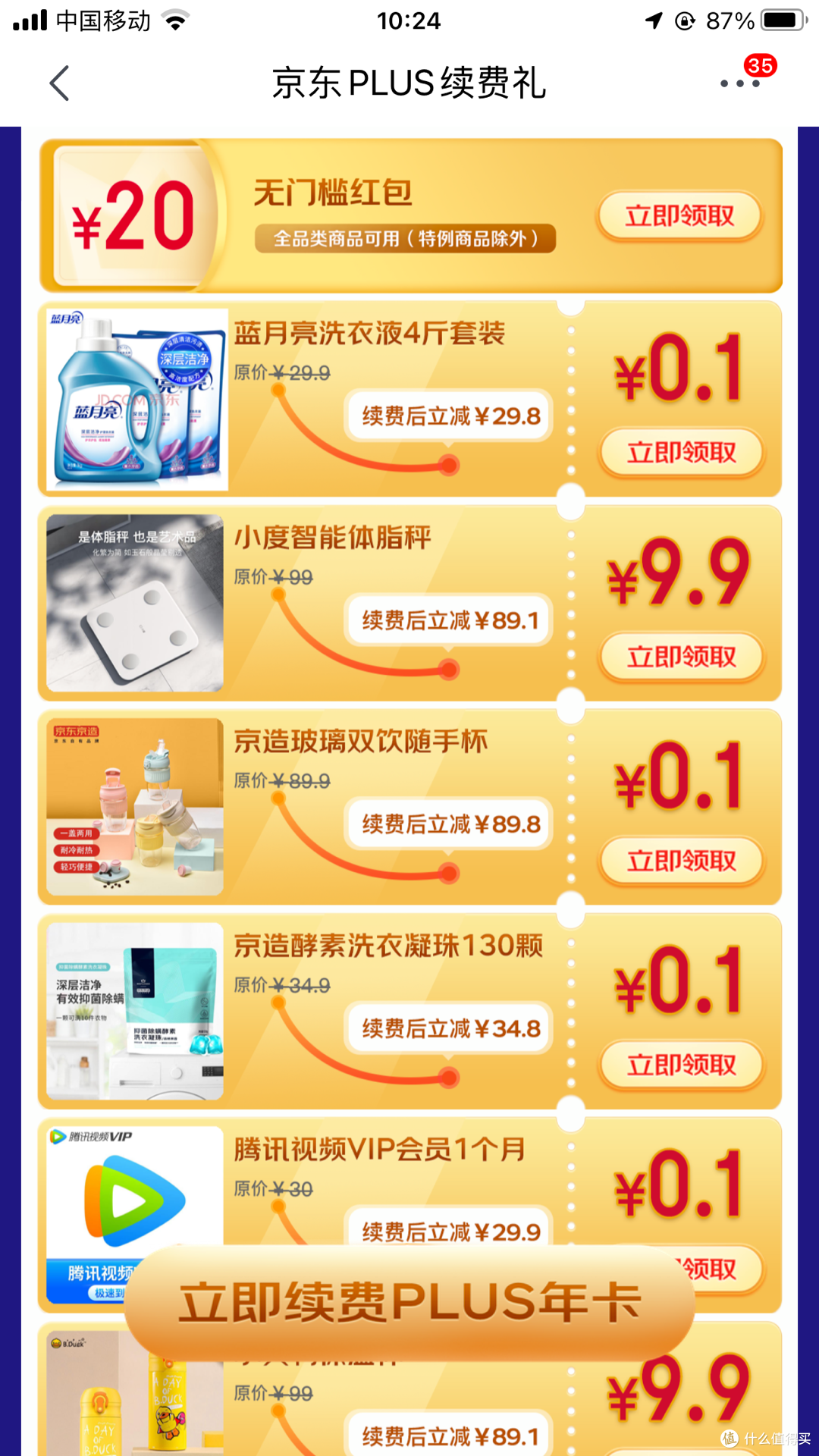The image size is (819, 1456).
Task: Go back from 京东PLUS续费礼 page
Action: (59, 83)
